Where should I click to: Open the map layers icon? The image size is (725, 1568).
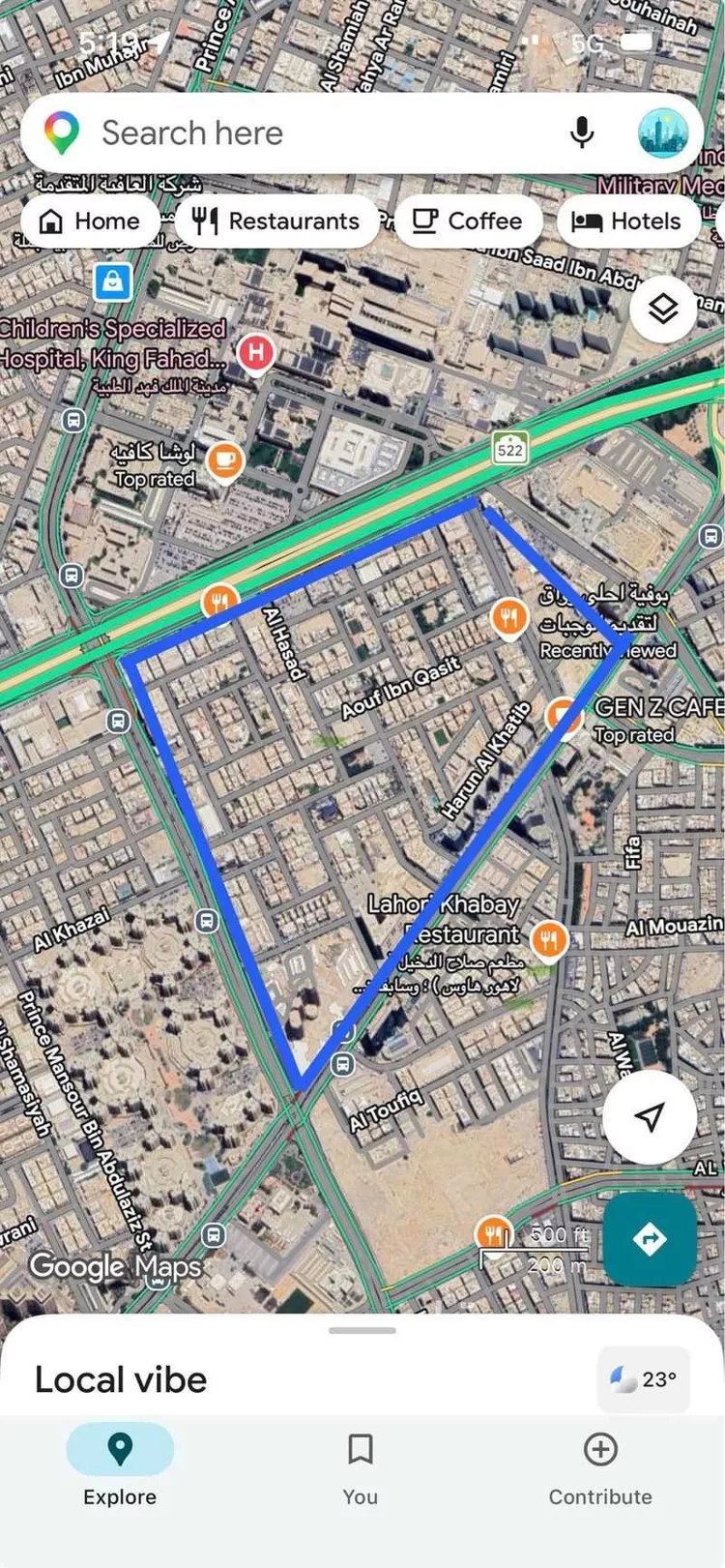(x=663, y=308)
